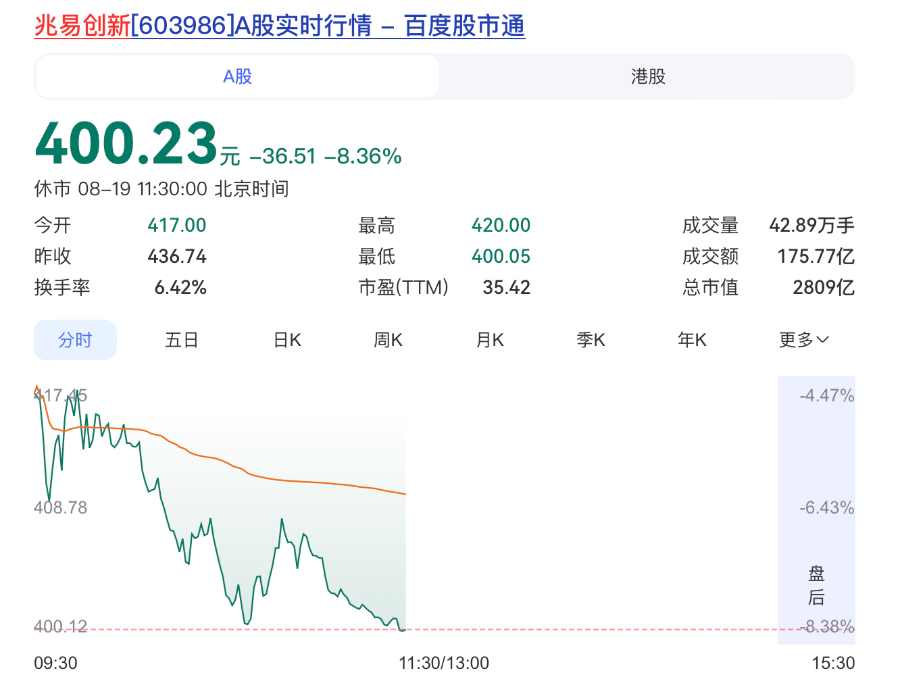Select the 五日 chart view
Screen dimensions: 900x681
181,340
